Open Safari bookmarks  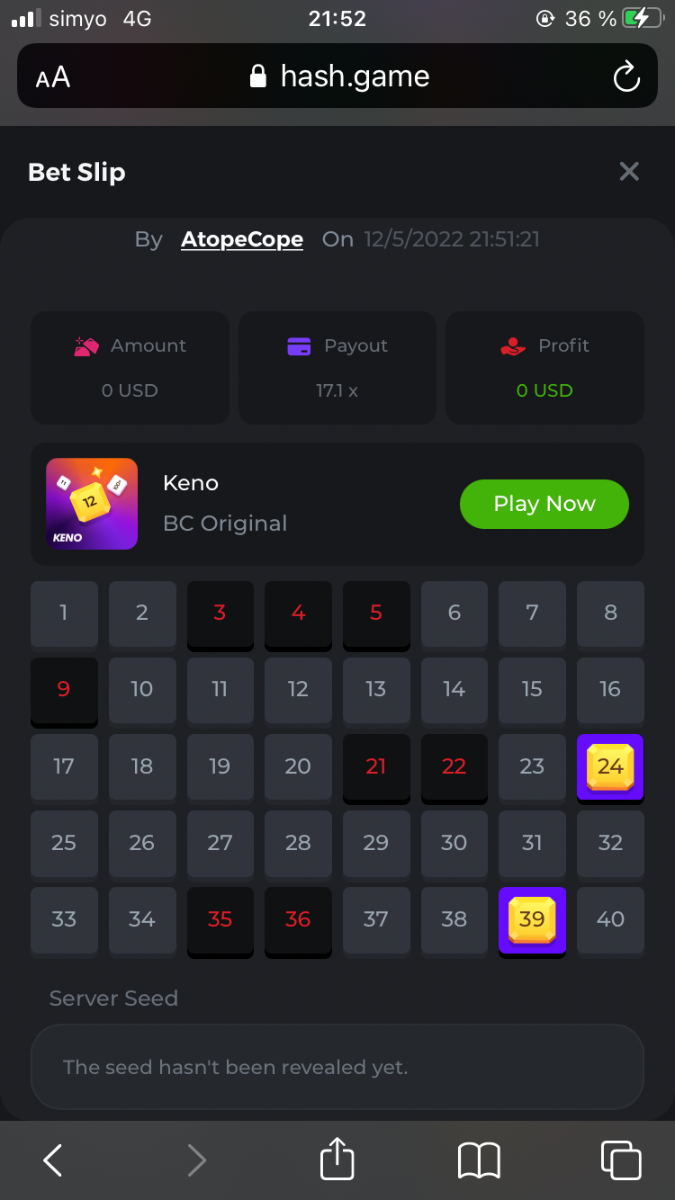(x=479, y=1160)
